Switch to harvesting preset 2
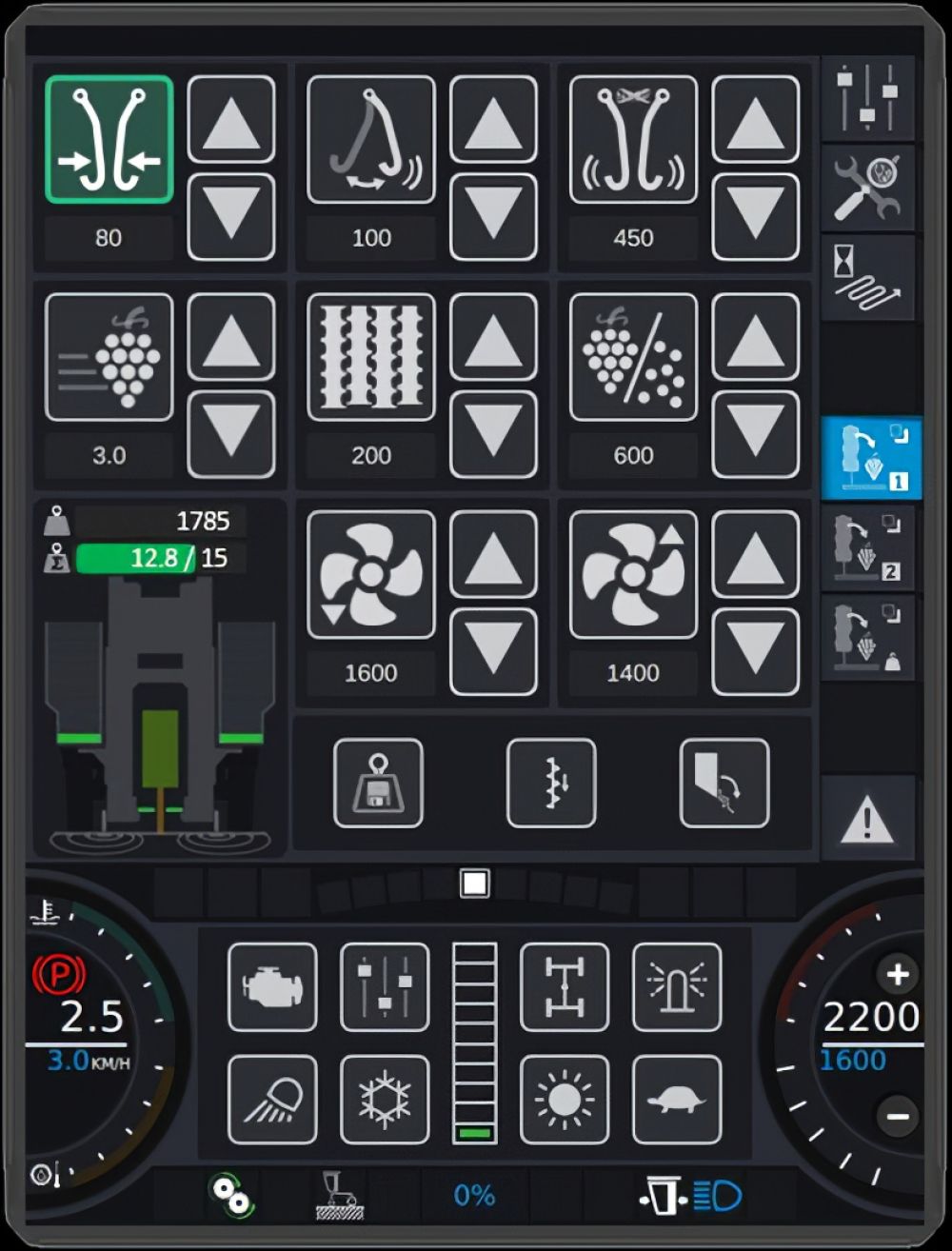952x1251 pixels. pyautogui.click(x=867, y=549)
